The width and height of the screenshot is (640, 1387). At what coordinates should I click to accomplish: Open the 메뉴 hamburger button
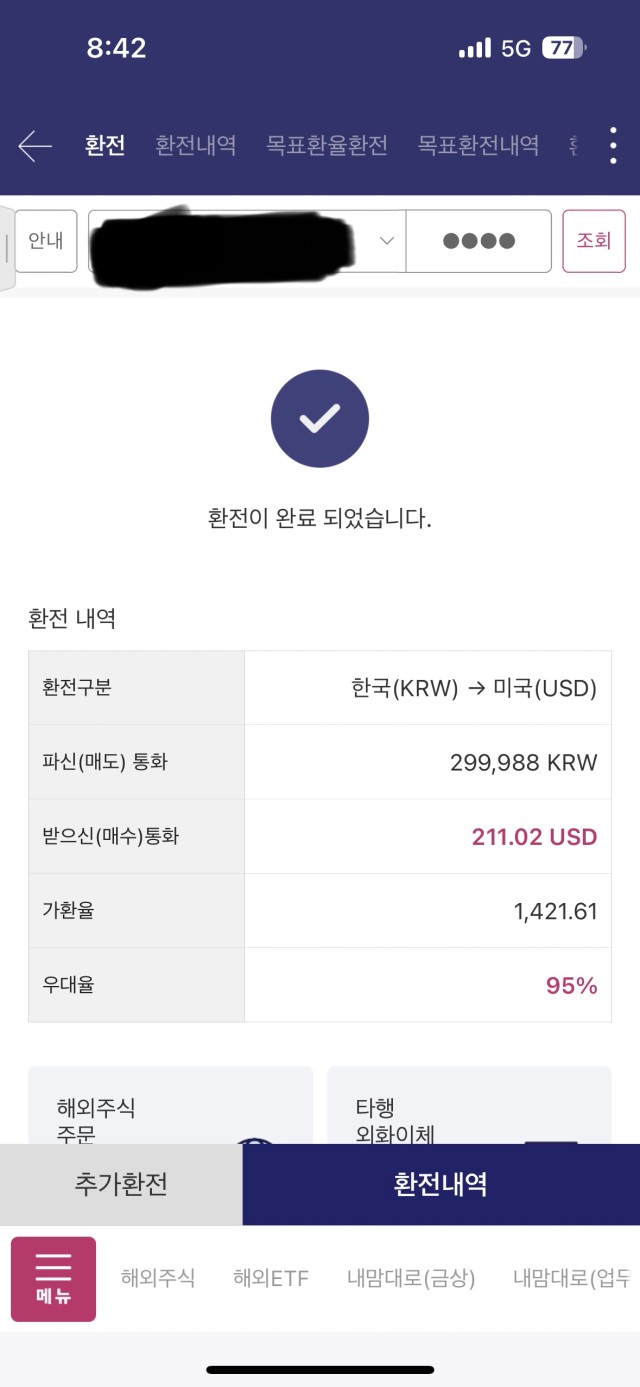click(x=53, y=1279)
